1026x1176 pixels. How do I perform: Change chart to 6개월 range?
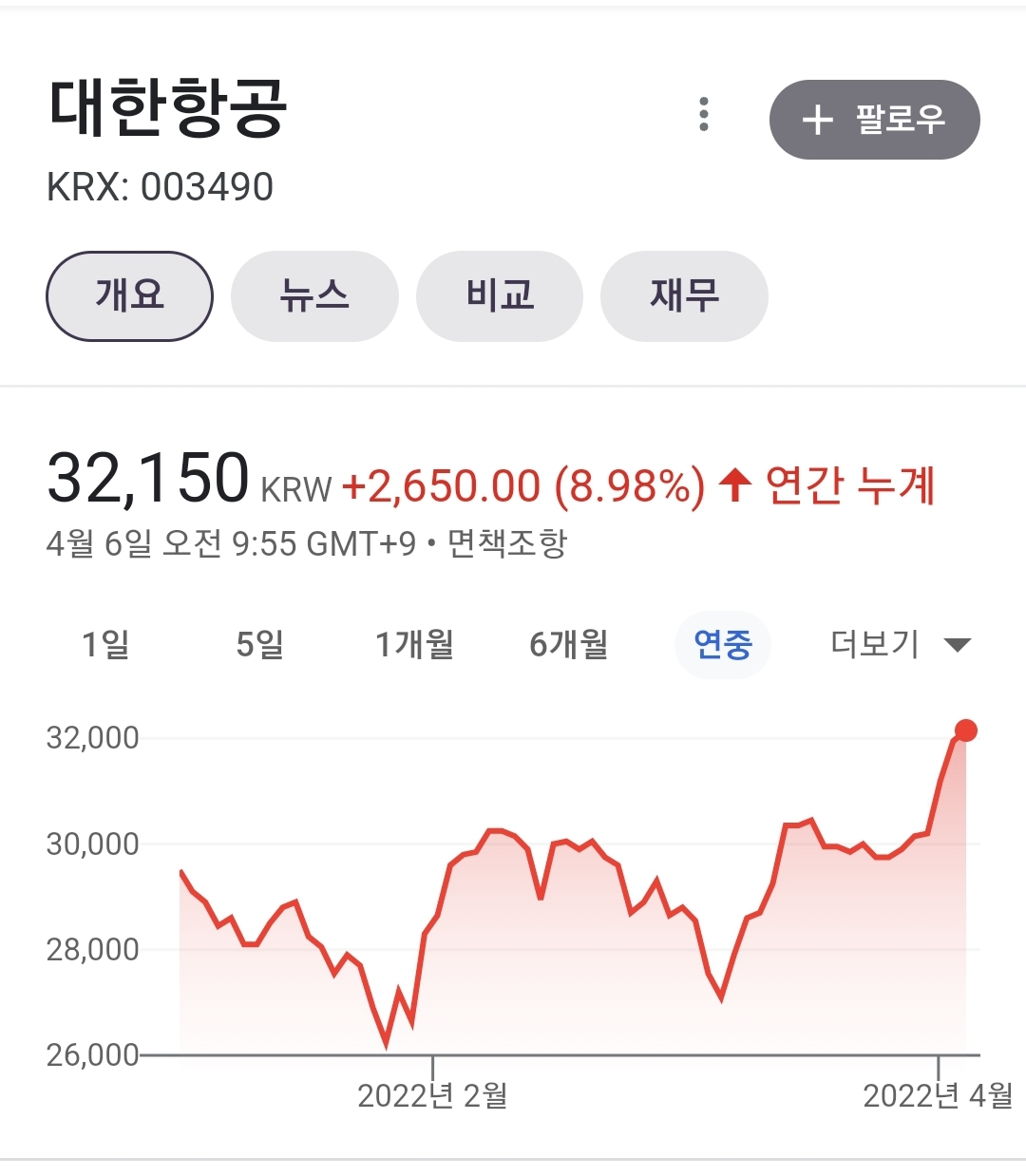pos(568,645)
